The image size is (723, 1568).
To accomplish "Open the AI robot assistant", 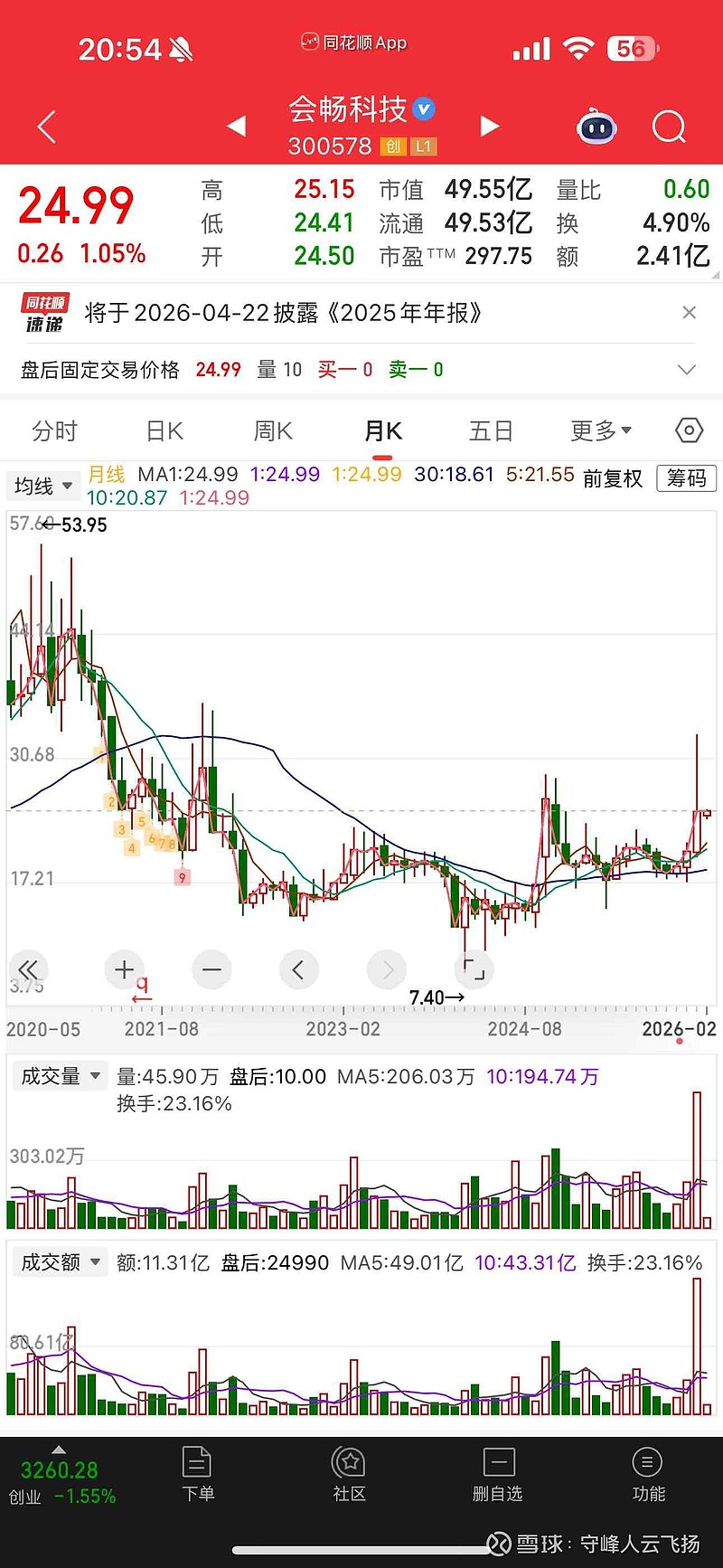I will (596, 128).
